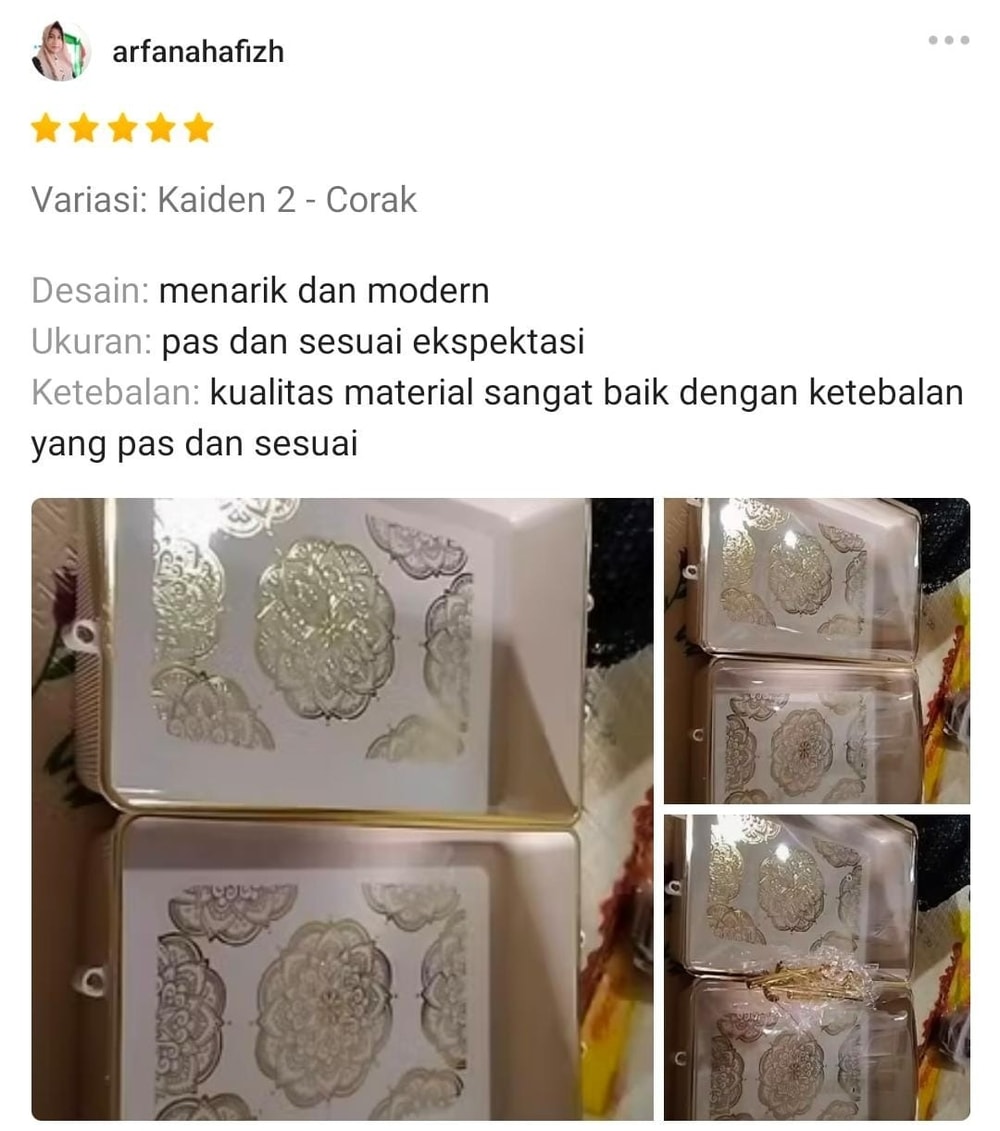The image size is (1000, 1131).
Task: Open the large review photo
Action: pos(342,808)
